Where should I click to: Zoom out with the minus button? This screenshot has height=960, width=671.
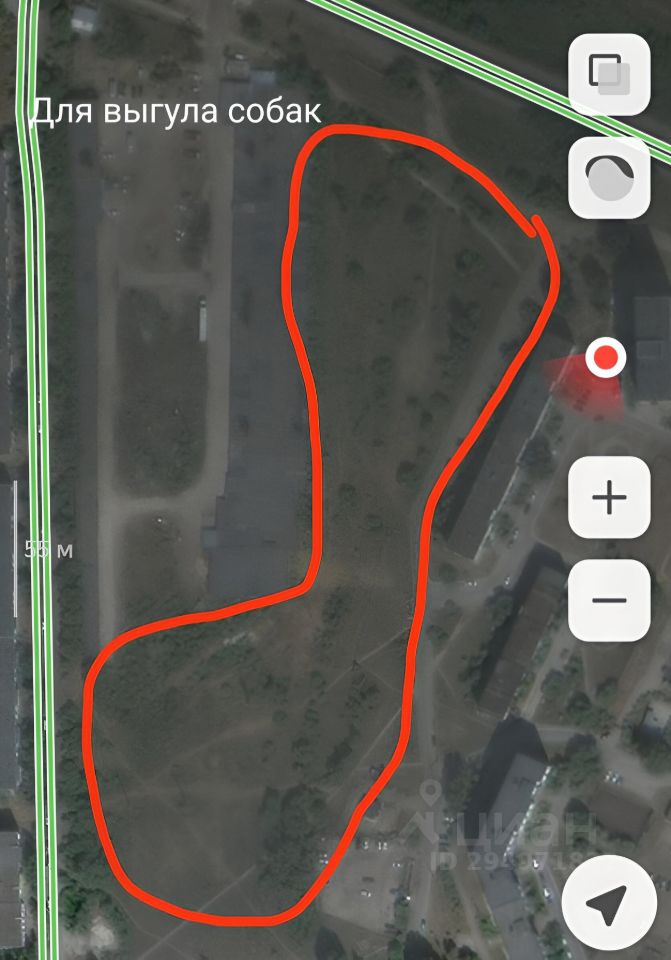[609, 600]
